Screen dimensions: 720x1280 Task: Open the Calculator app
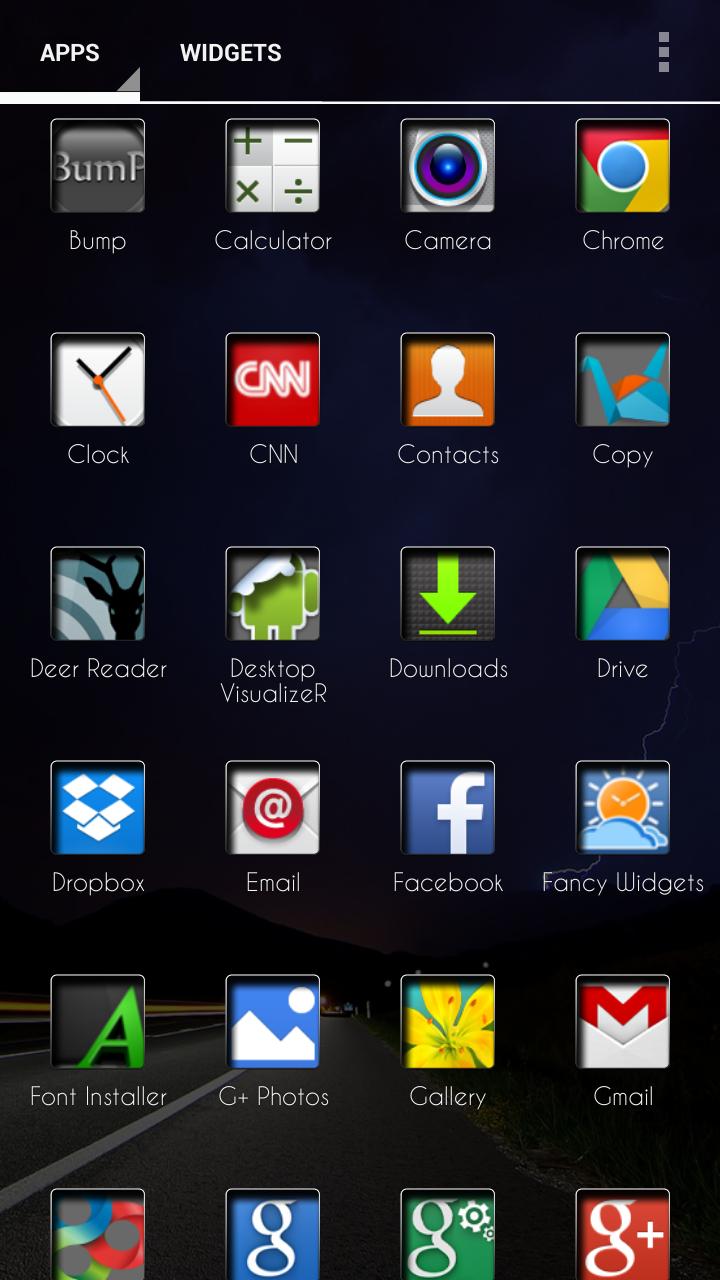(x=273, y=166)
